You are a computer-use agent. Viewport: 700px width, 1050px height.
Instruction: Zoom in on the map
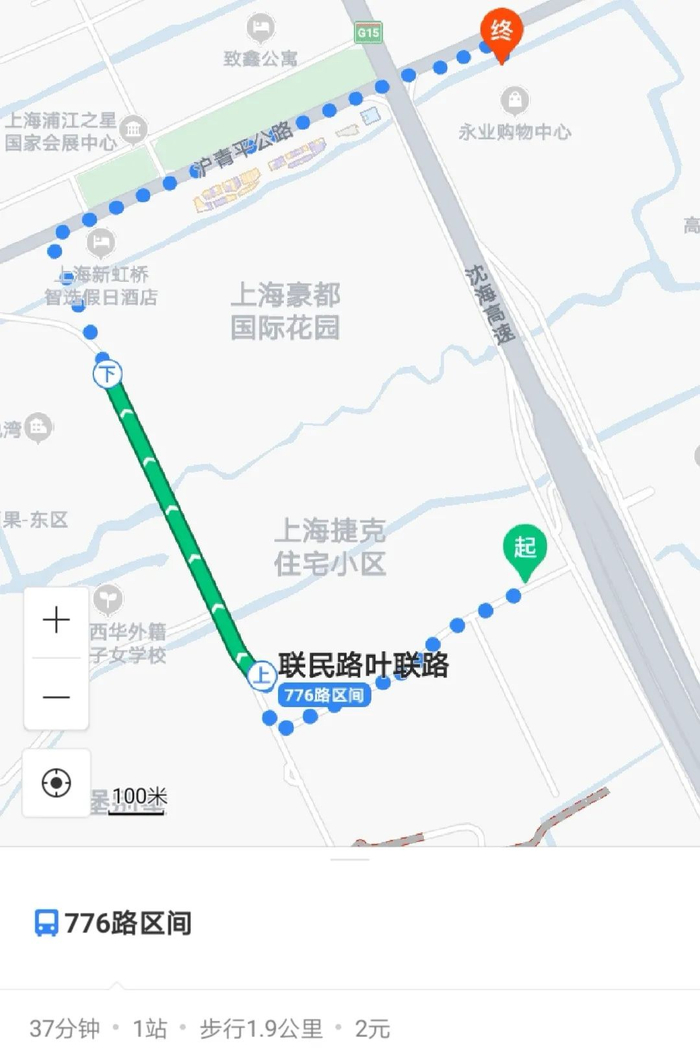point(56,621)
